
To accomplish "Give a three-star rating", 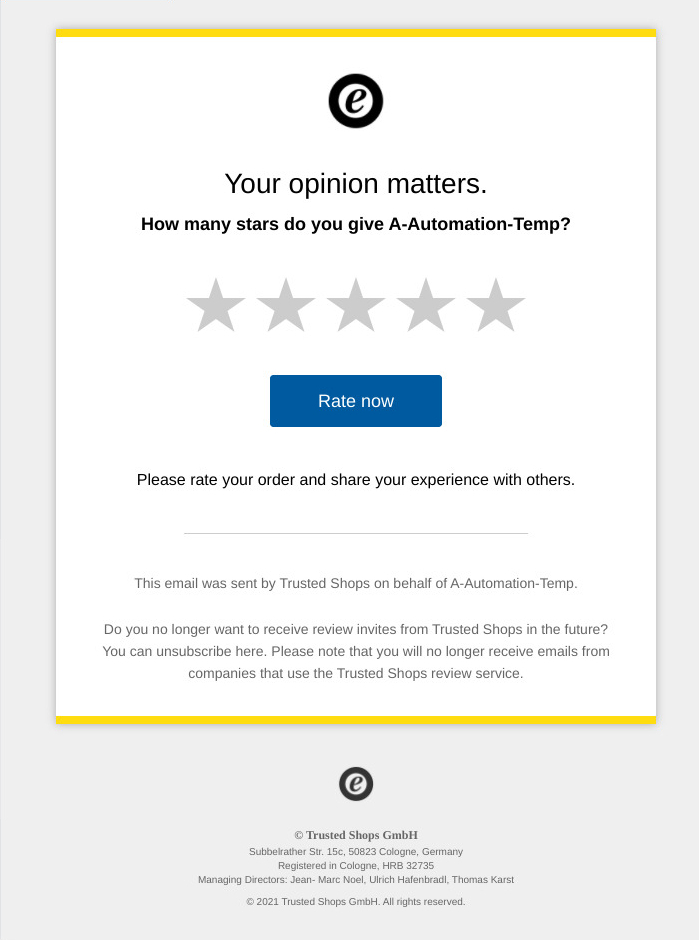I will tap(355, 307).
